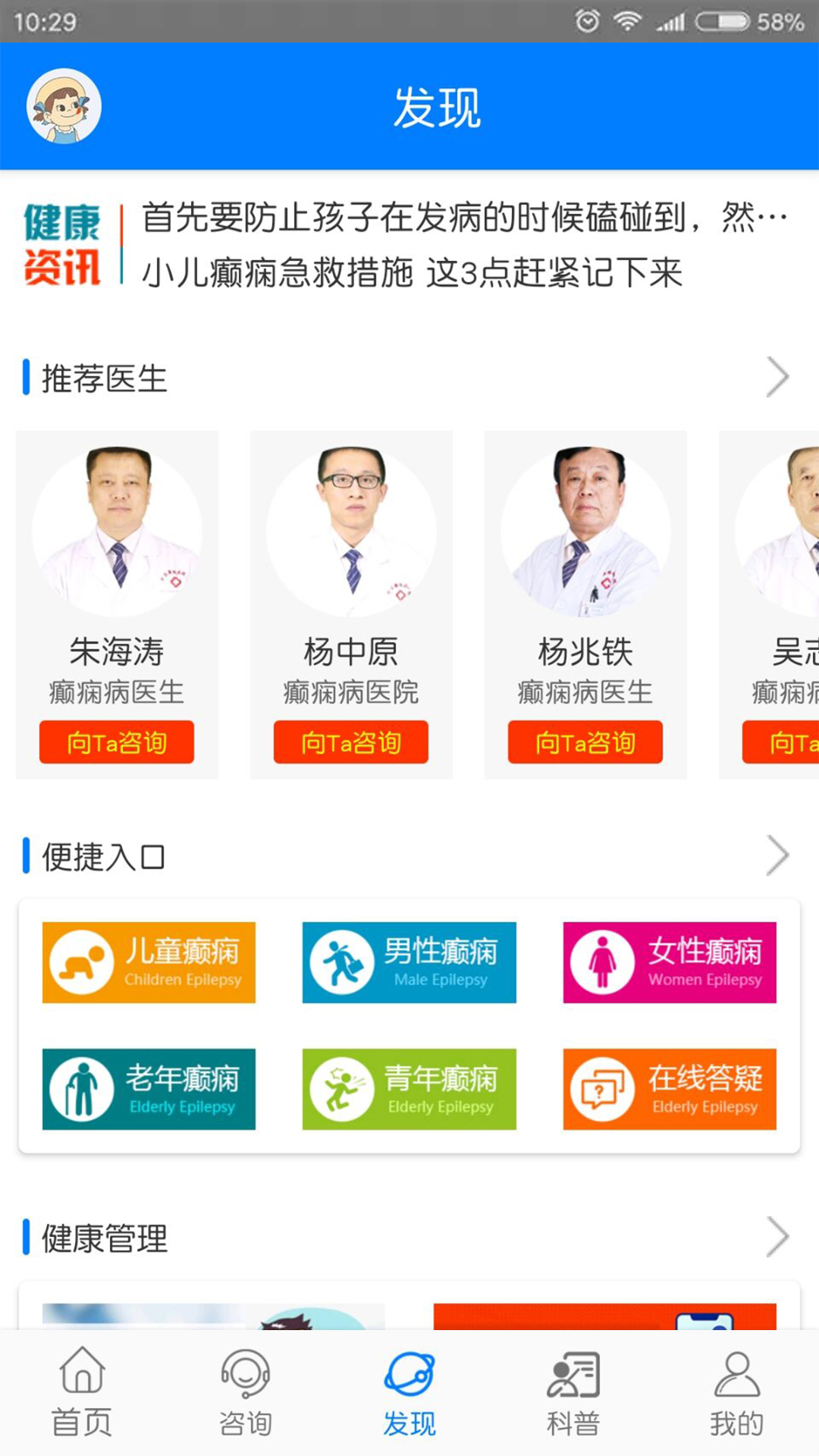Consult doctor 朱海涛 via 向Ta咨询
The image size is (819, 1456).
[117, 742]
